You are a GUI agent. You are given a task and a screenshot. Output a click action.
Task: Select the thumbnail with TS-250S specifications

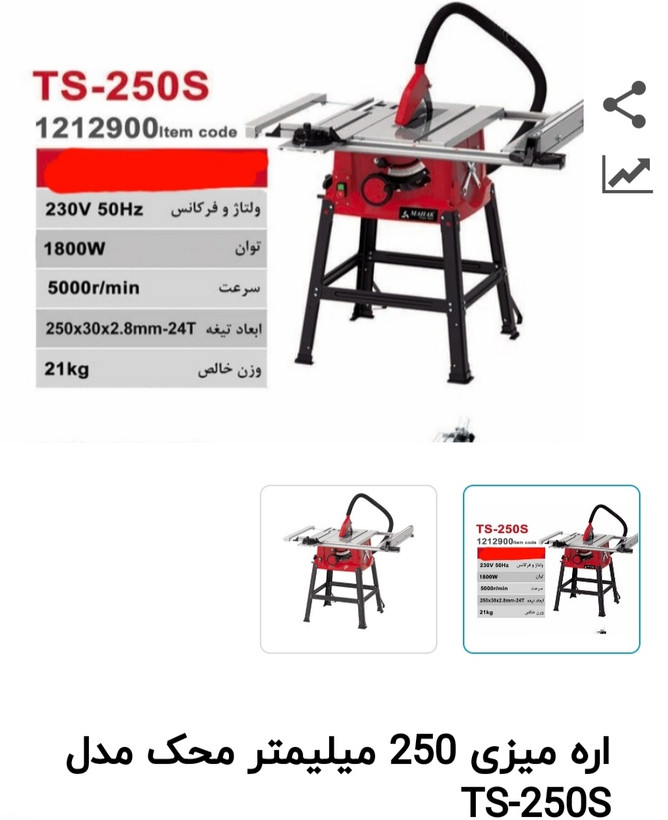pyautogui.click(x=551, y=568)
